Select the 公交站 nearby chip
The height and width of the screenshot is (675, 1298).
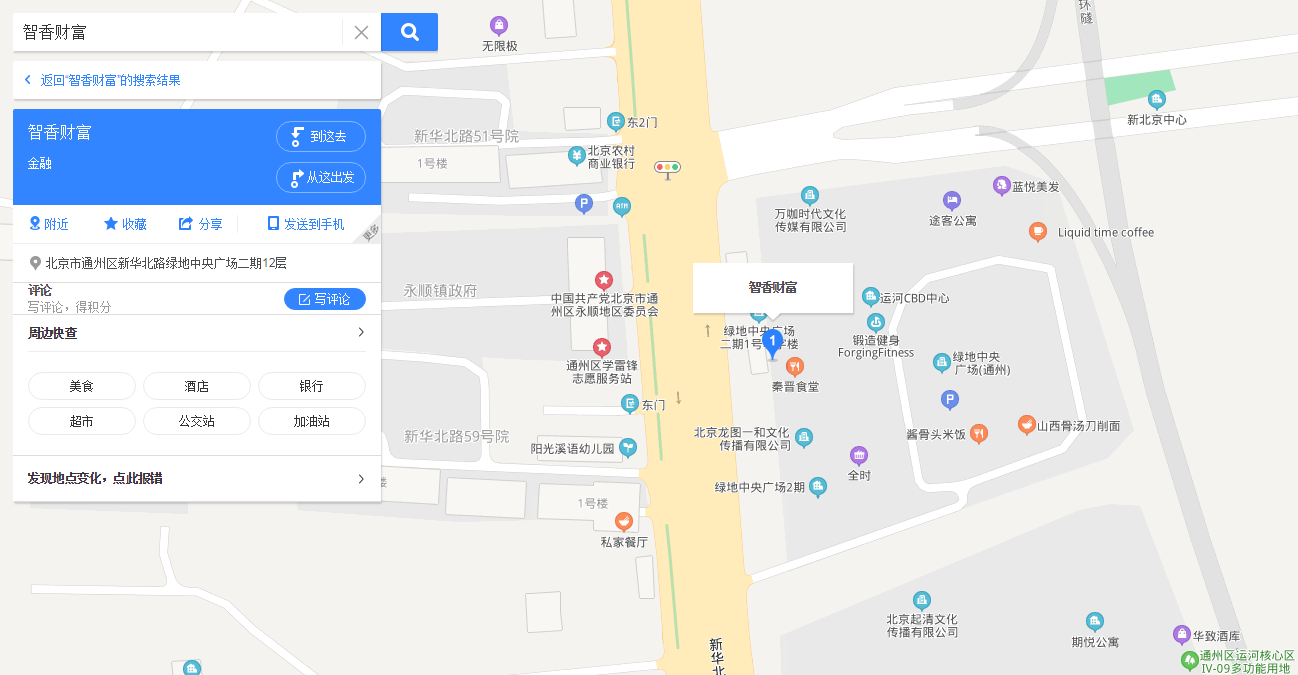tap(196, 421)
